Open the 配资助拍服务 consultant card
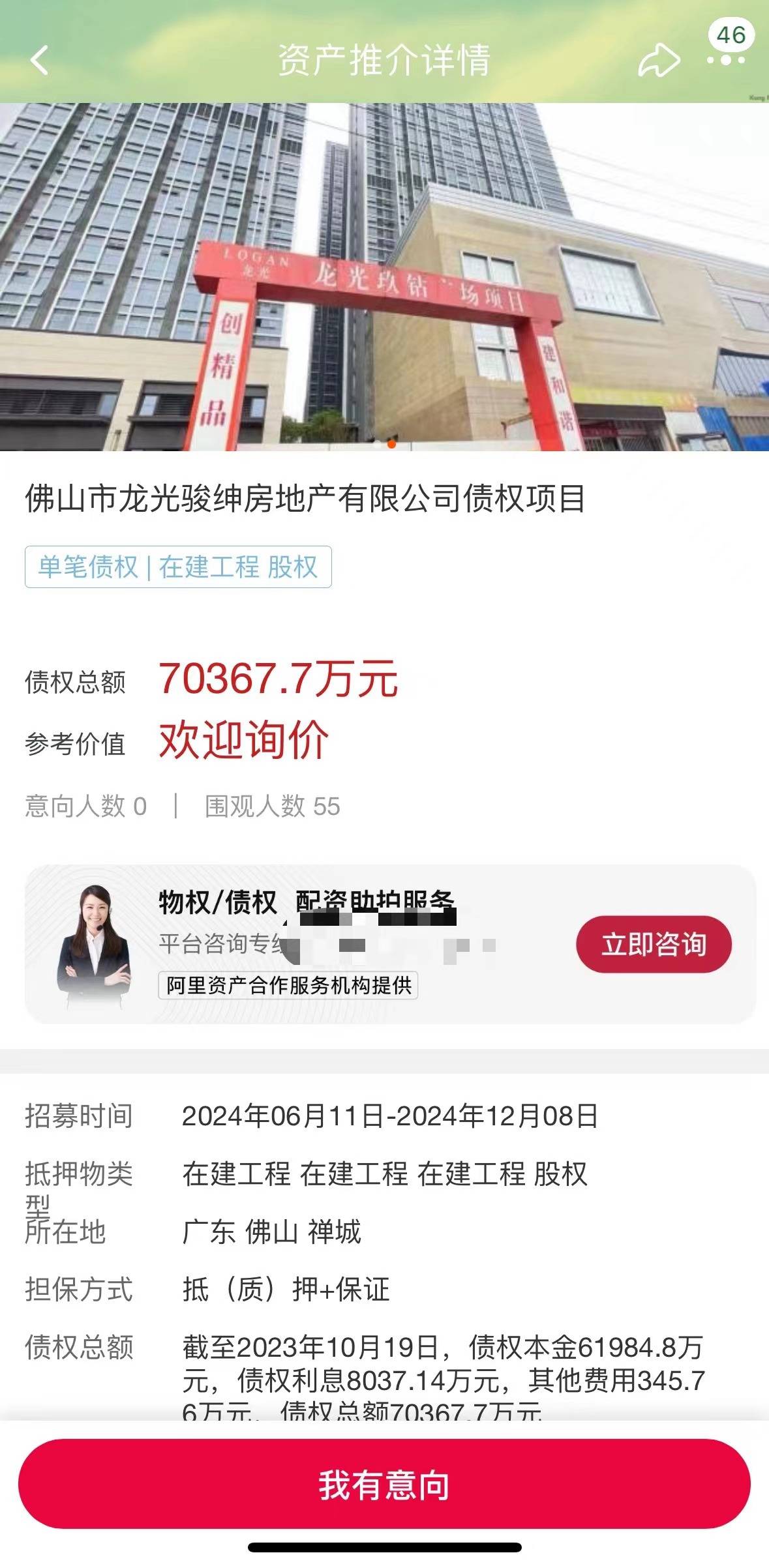The height and width of the screenshot is (1568, 769). (390, 944)
